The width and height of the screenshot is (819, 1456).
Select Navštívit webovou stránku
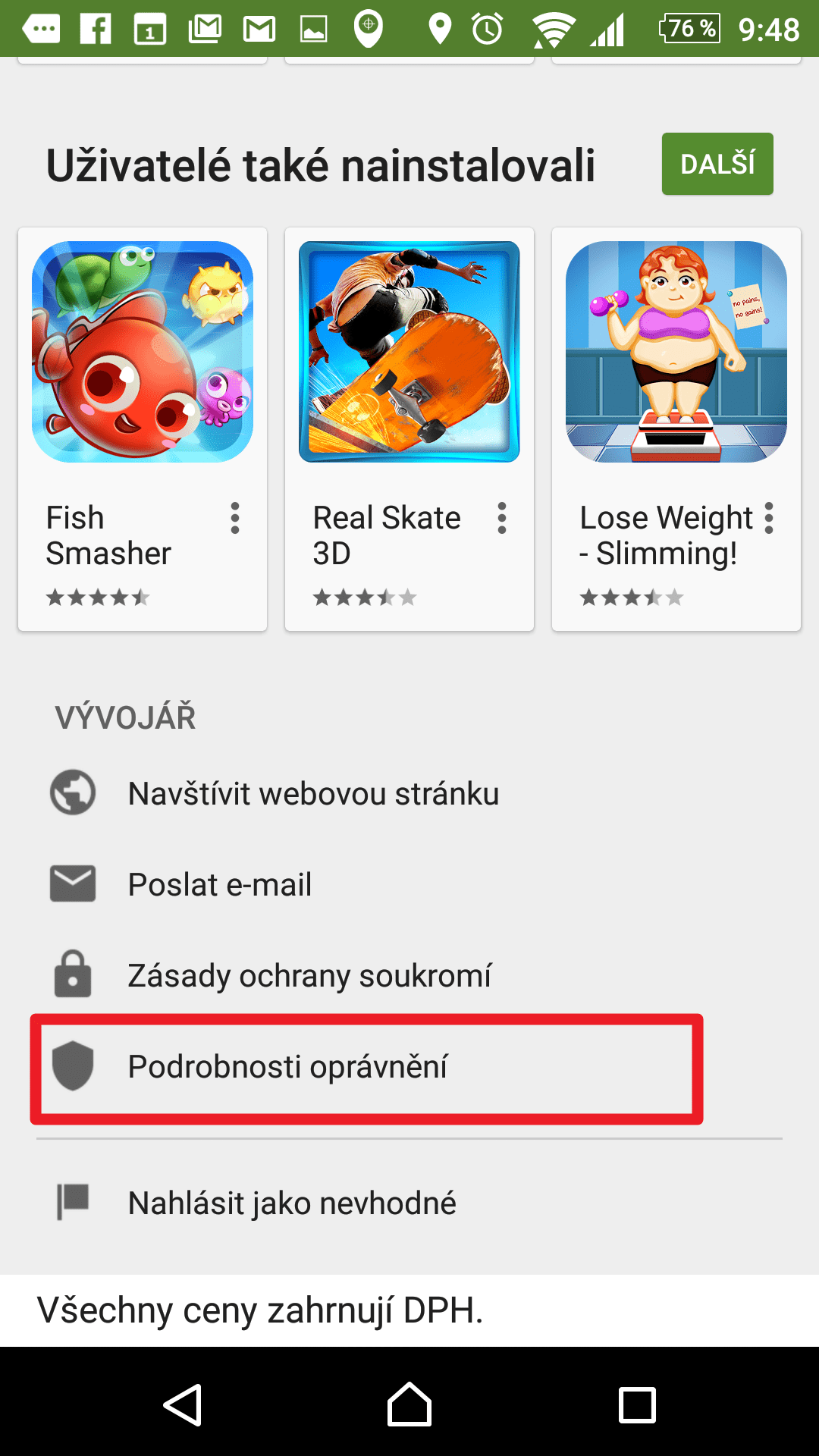tap(312, 794)
